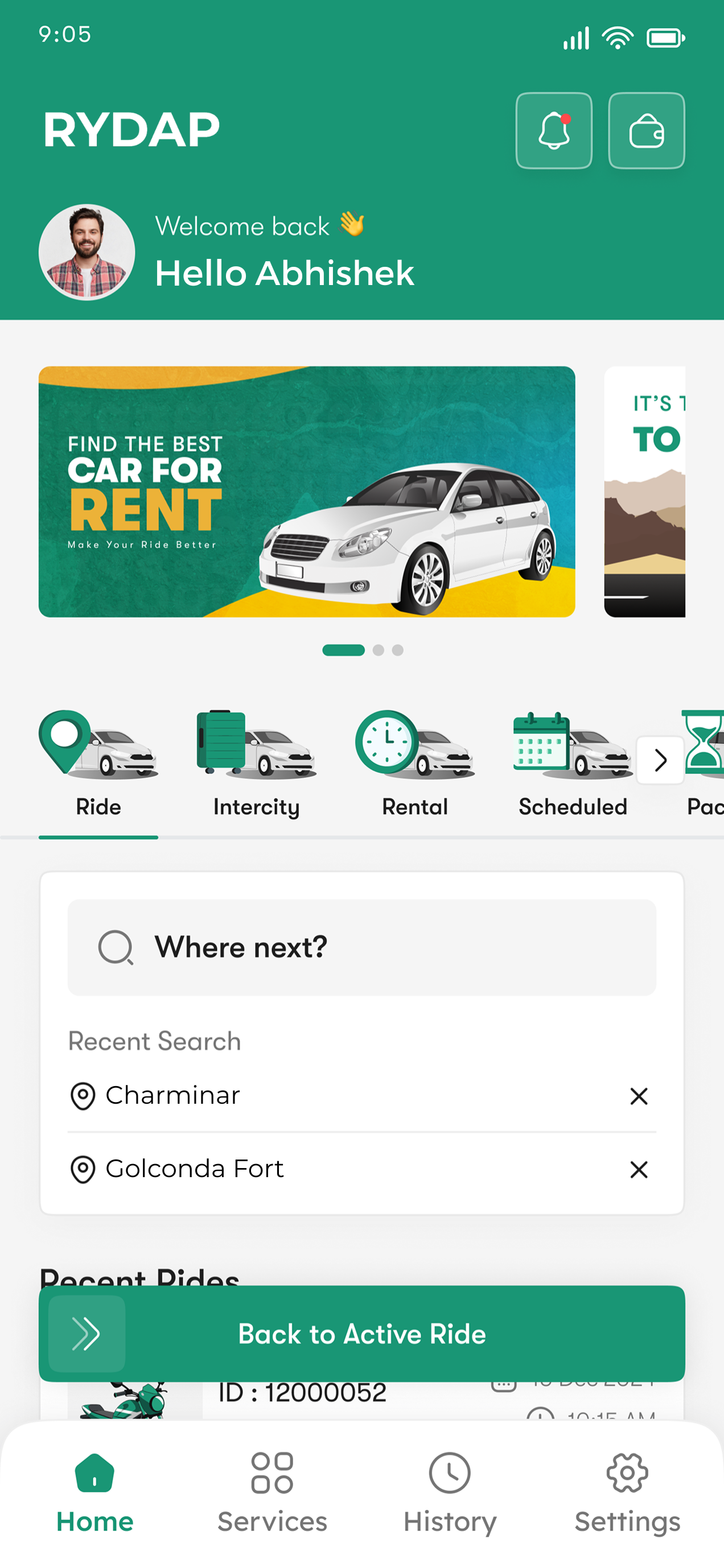Screen dimensions: 724x1568
Task: Remove Golconda Fort from recent searches
Action: 638,1169
